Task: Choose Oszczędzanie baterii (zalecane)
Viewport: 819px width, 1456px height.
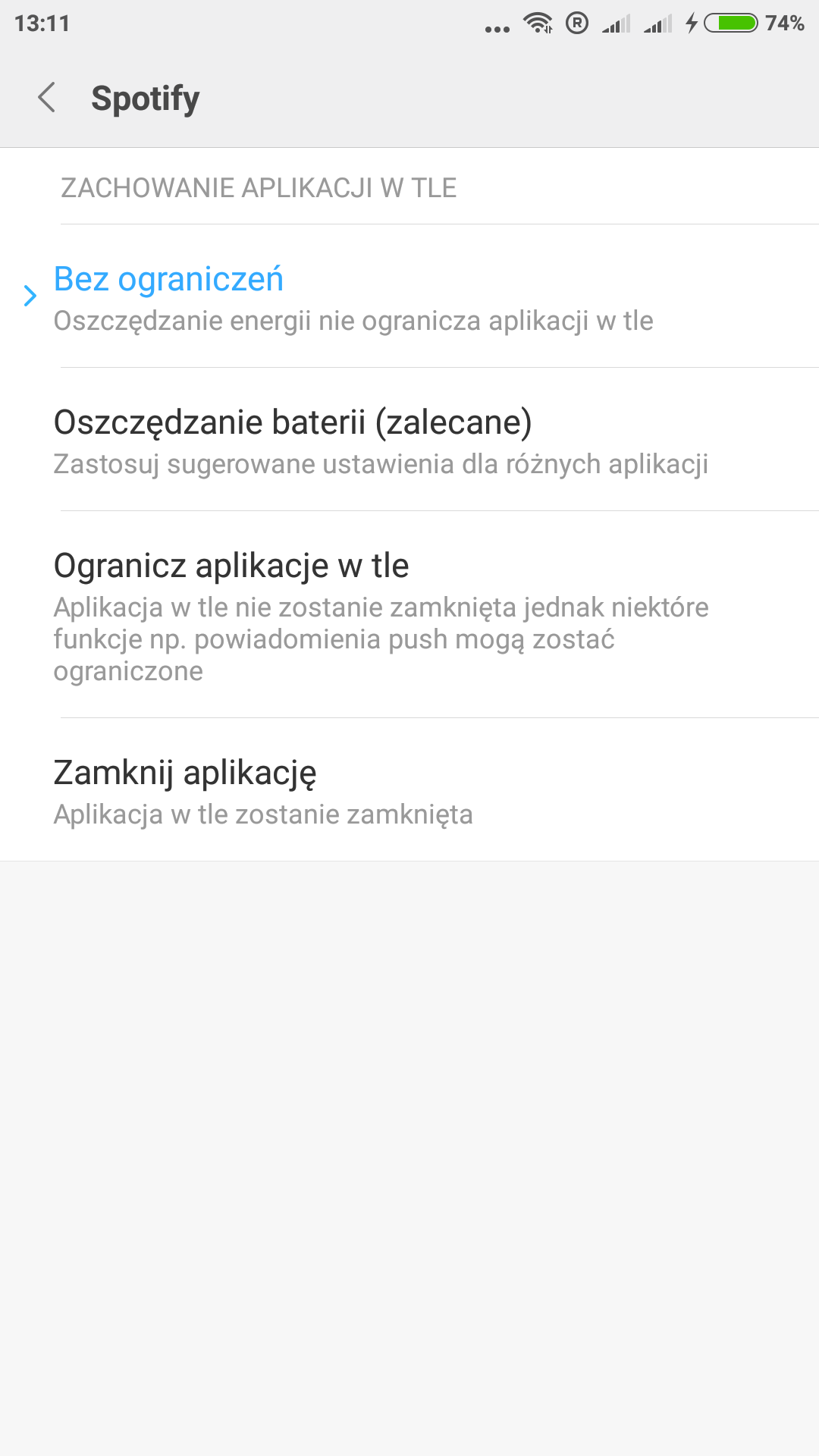Action: point(379,441)
